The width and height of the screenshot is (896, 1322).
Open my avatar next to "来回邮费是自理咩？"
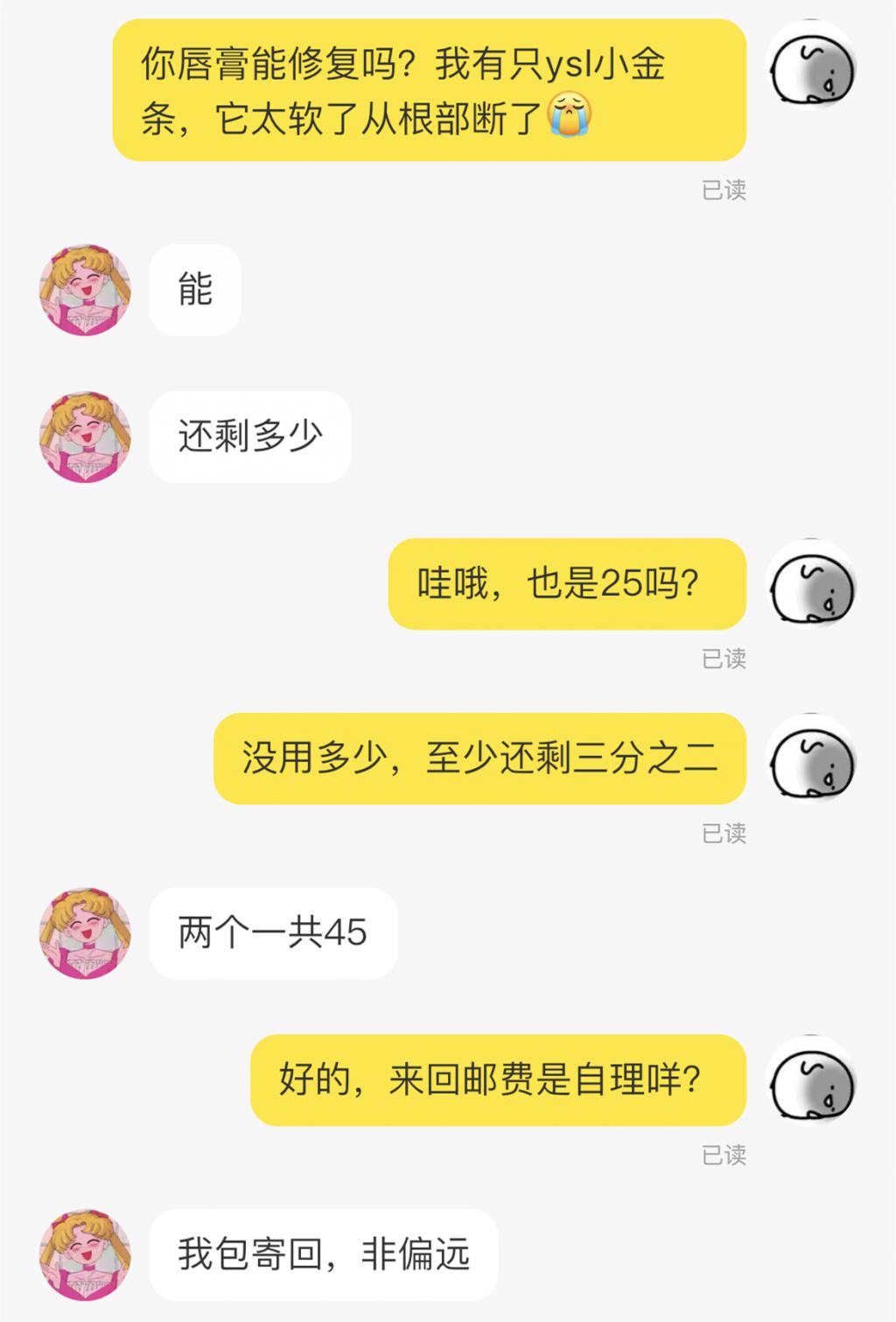tap(811, 1081)
